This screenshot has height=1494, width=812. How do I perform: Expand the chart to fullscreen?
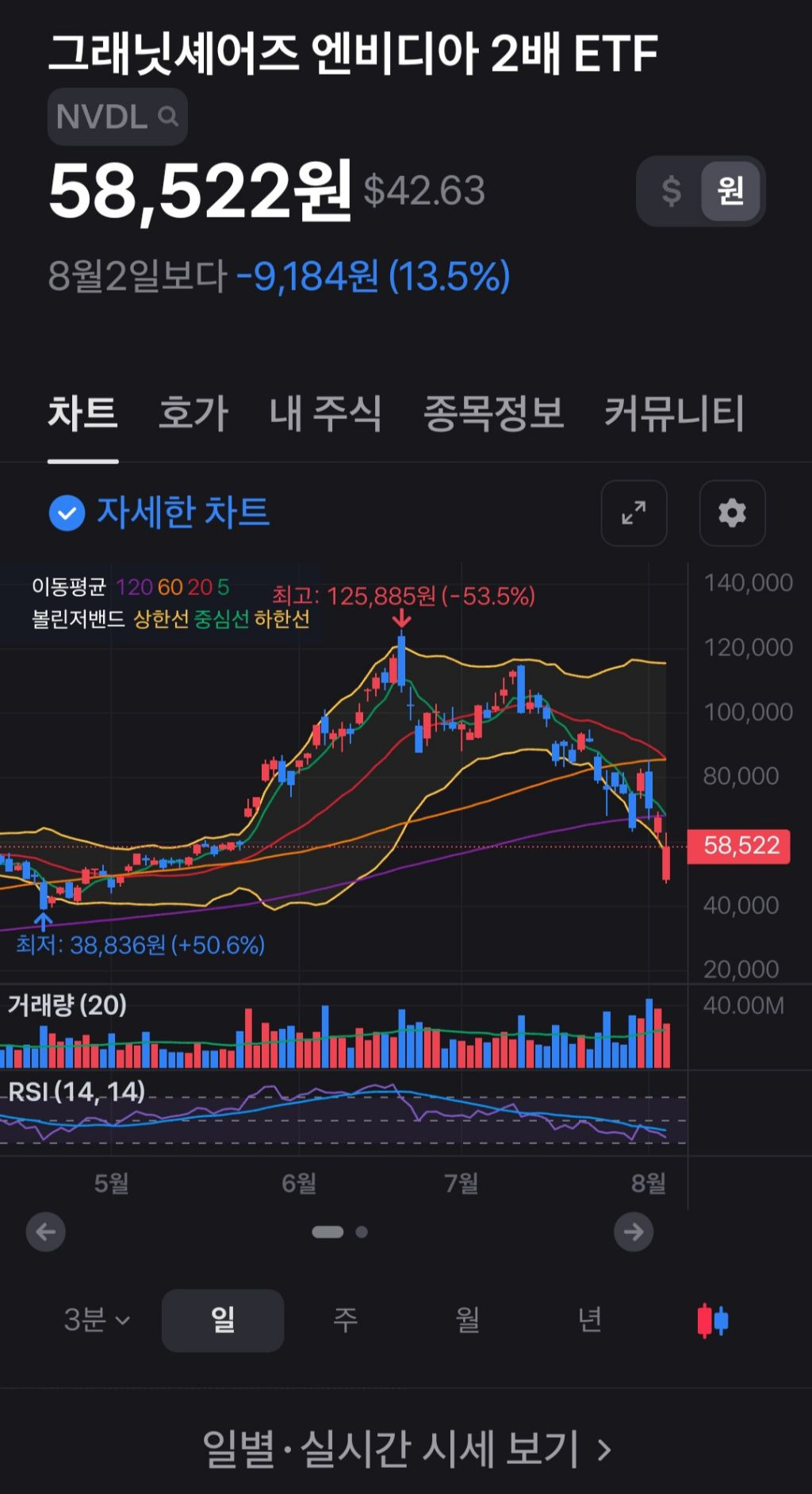point(634,513)
